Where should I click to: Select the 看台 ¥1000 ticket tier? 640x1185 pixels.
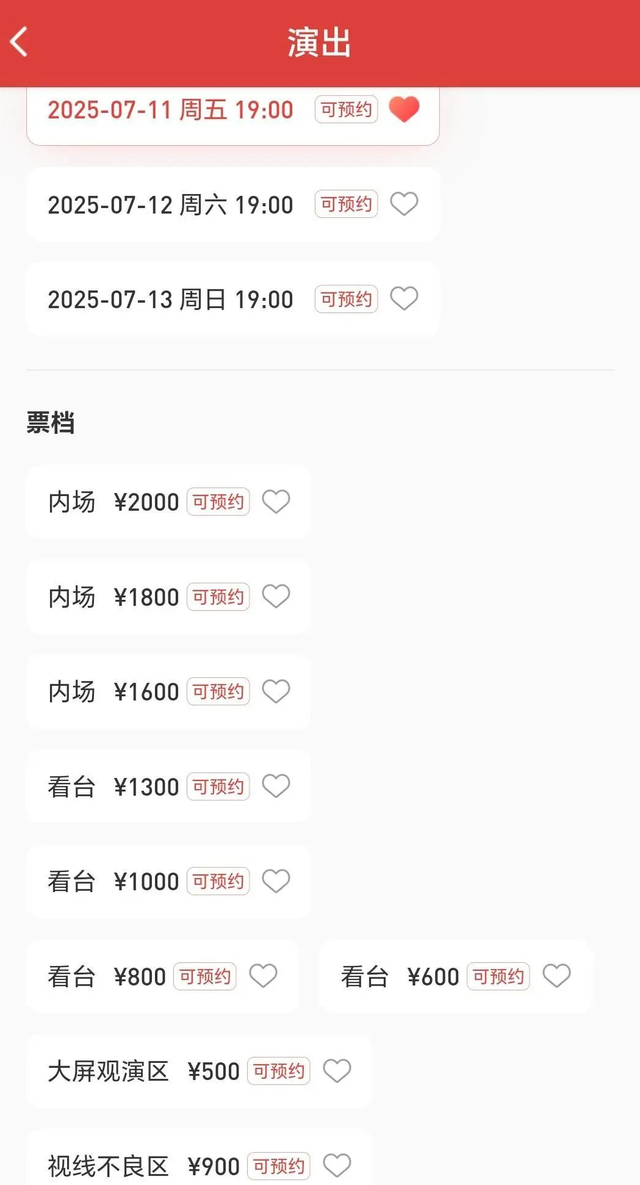click(113, 882)
